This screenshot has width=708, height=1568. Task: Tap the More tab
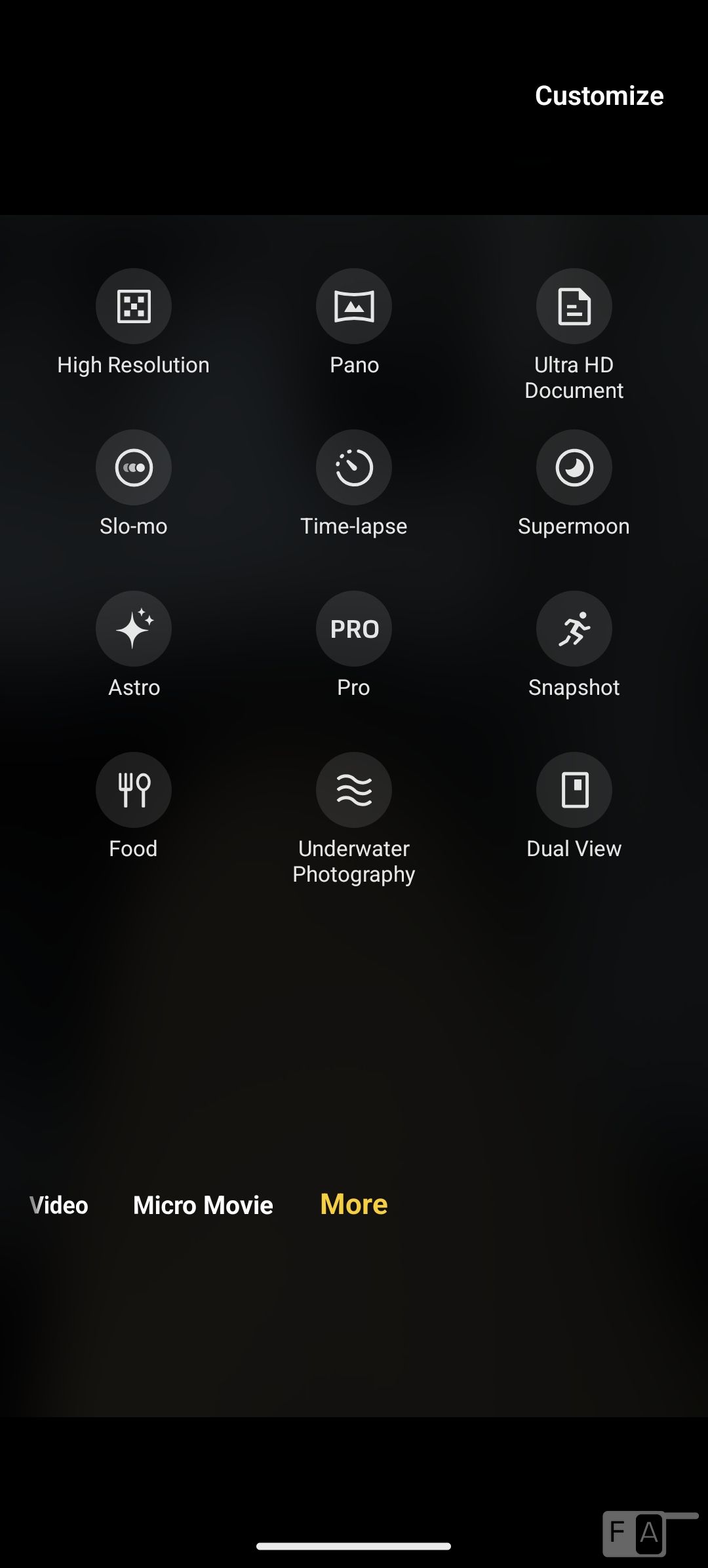354,1204
